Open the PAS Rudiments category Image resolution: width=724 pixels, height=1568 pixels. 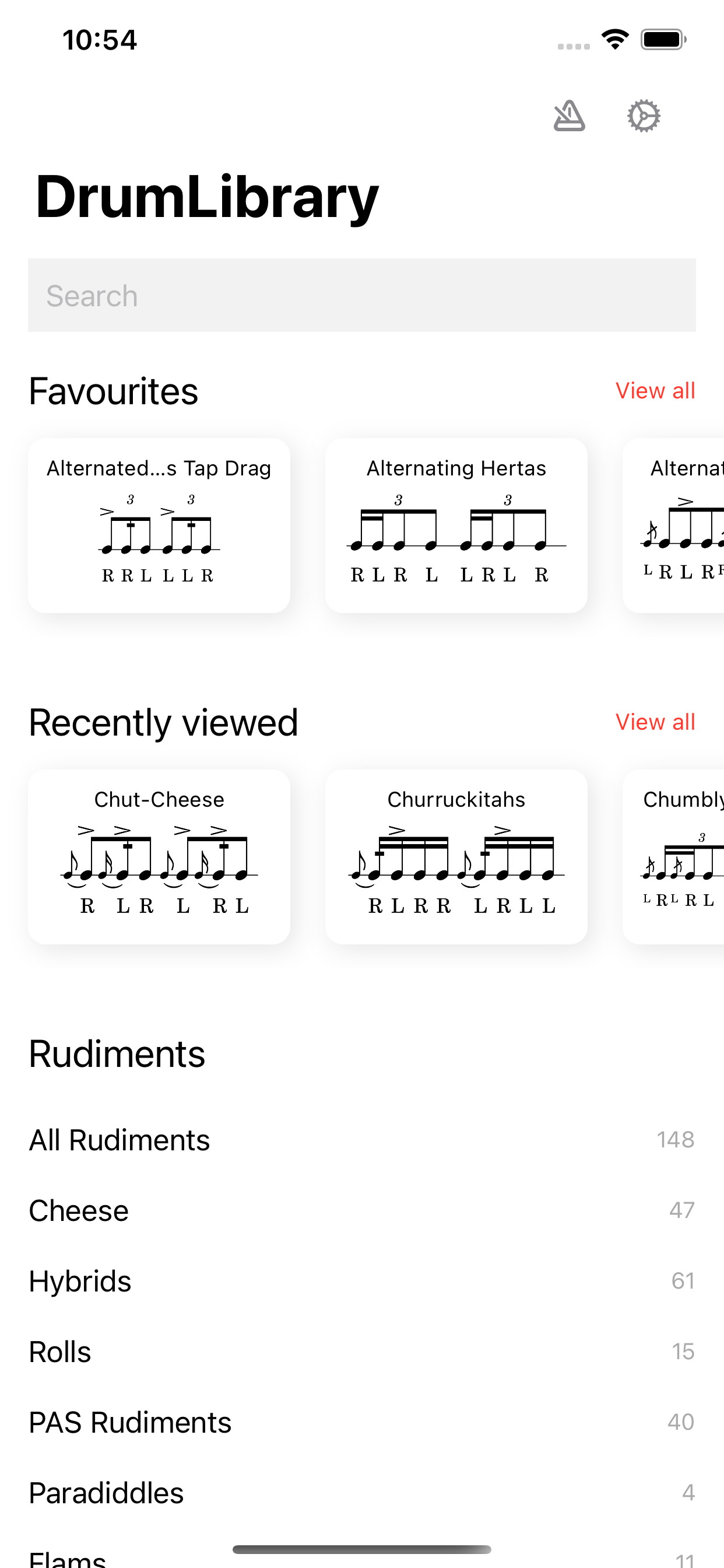[129, 1422]
